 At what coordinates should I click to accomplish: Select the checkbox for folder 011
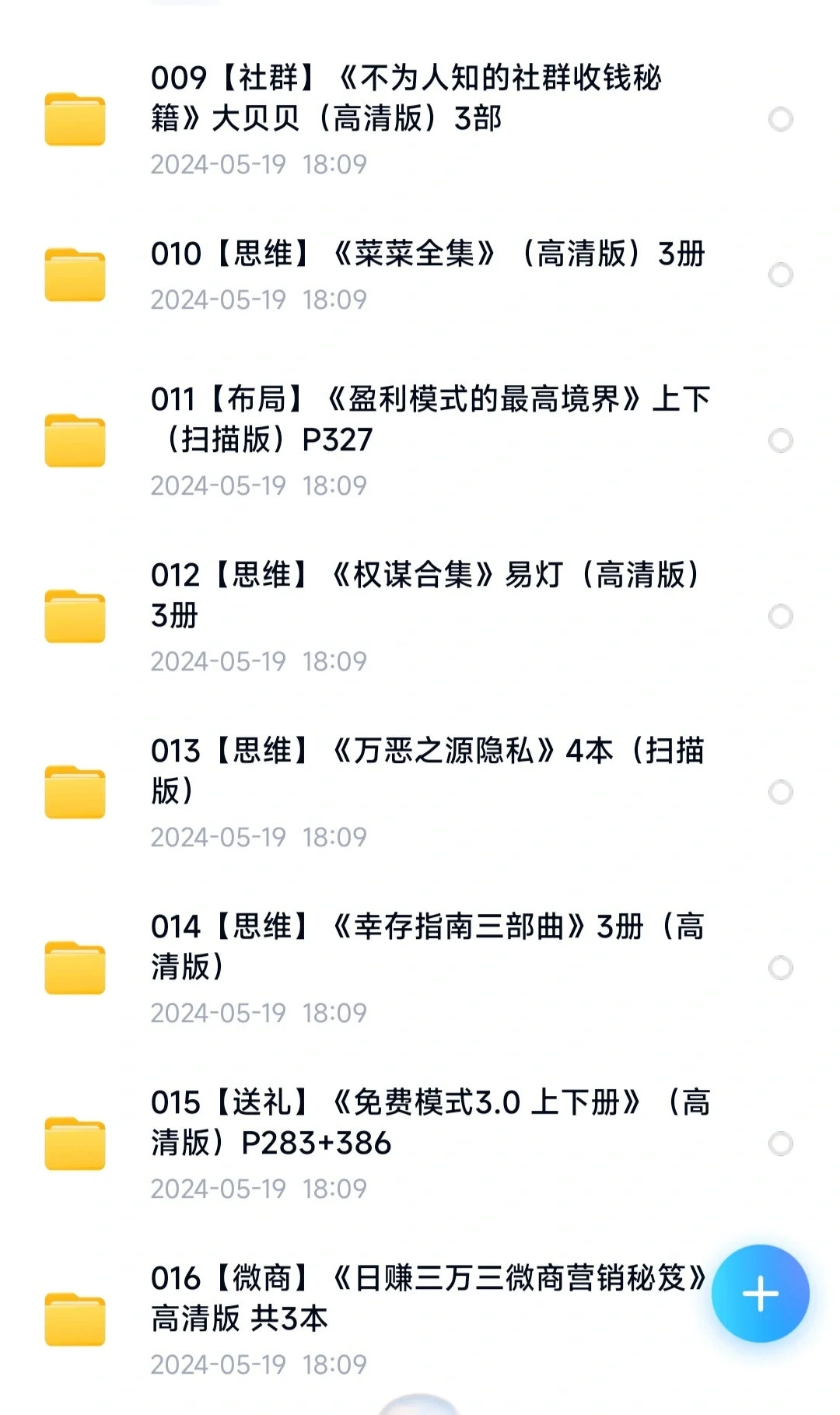pyautogui.click(x=780, y=440)
